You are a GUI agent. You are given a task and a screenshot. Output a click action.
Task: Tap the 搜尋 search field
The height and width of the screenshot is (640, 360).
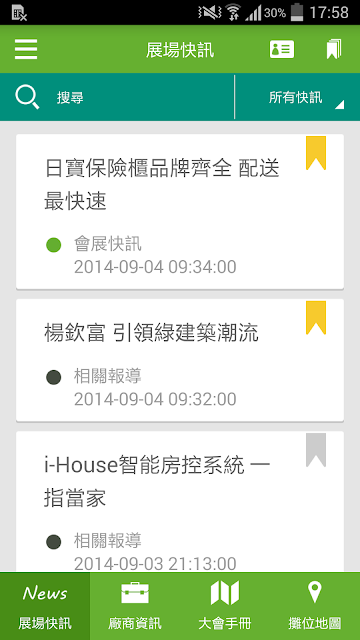(x=117, y=97)
